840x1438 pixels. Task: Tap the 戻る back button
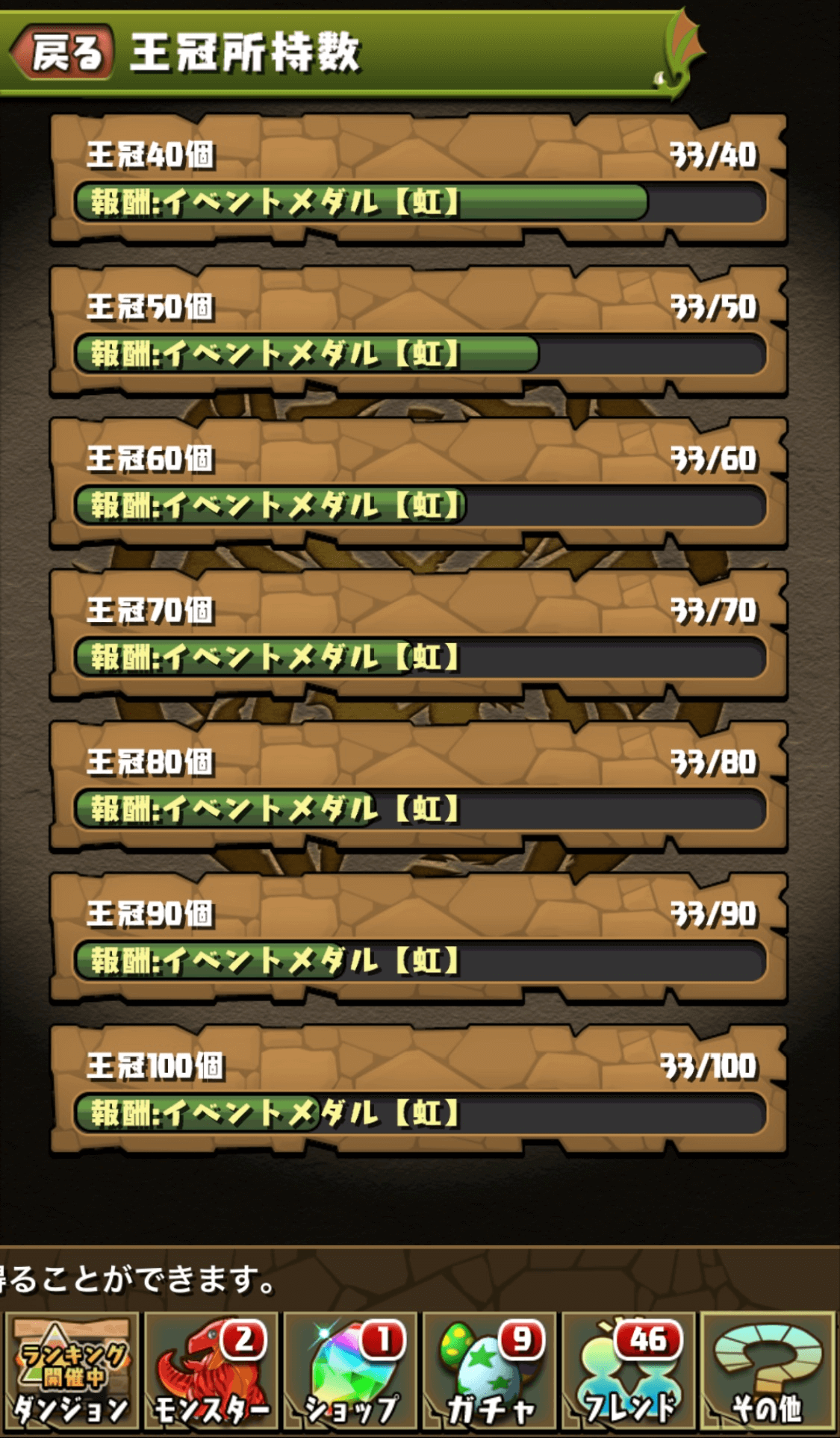pos(65,52)
